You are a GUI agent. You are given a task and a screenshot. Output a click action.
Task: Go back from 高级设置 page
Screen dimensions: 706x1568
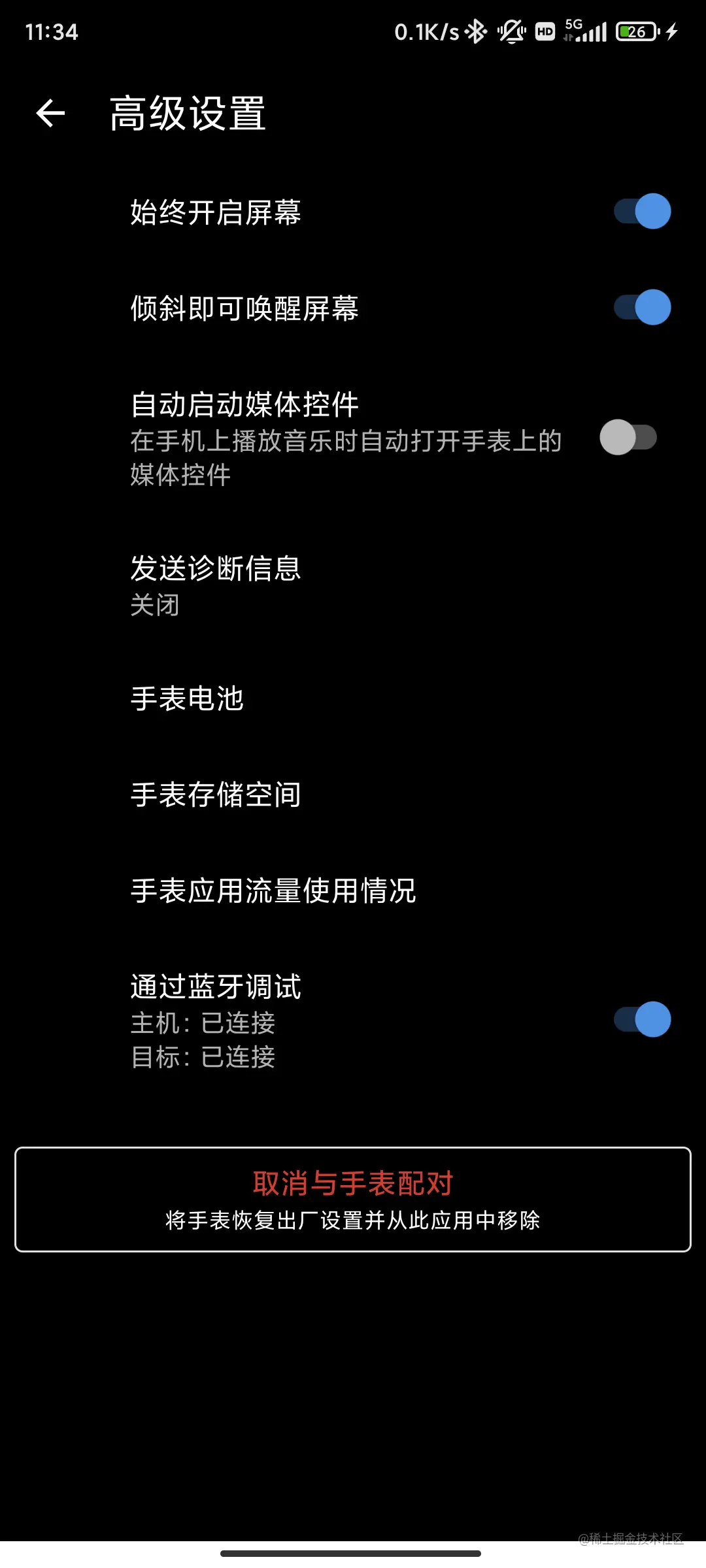50,114
